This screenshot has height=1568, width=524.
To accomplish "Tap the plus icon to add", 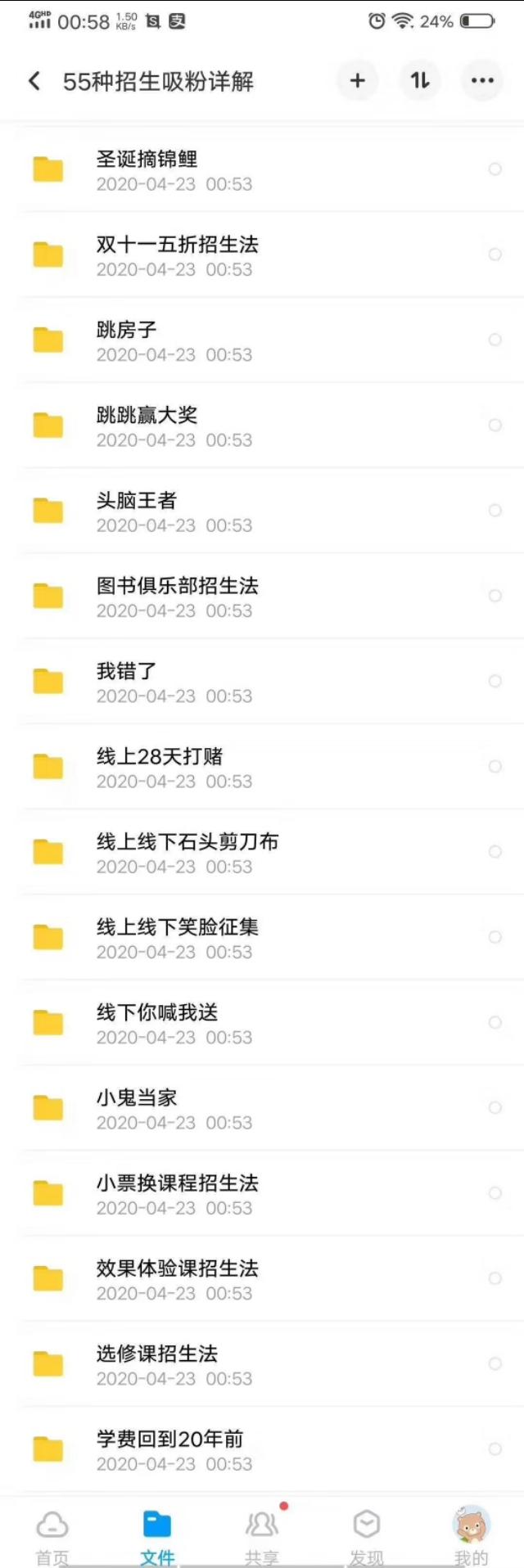I will click(x=357, y=81).
